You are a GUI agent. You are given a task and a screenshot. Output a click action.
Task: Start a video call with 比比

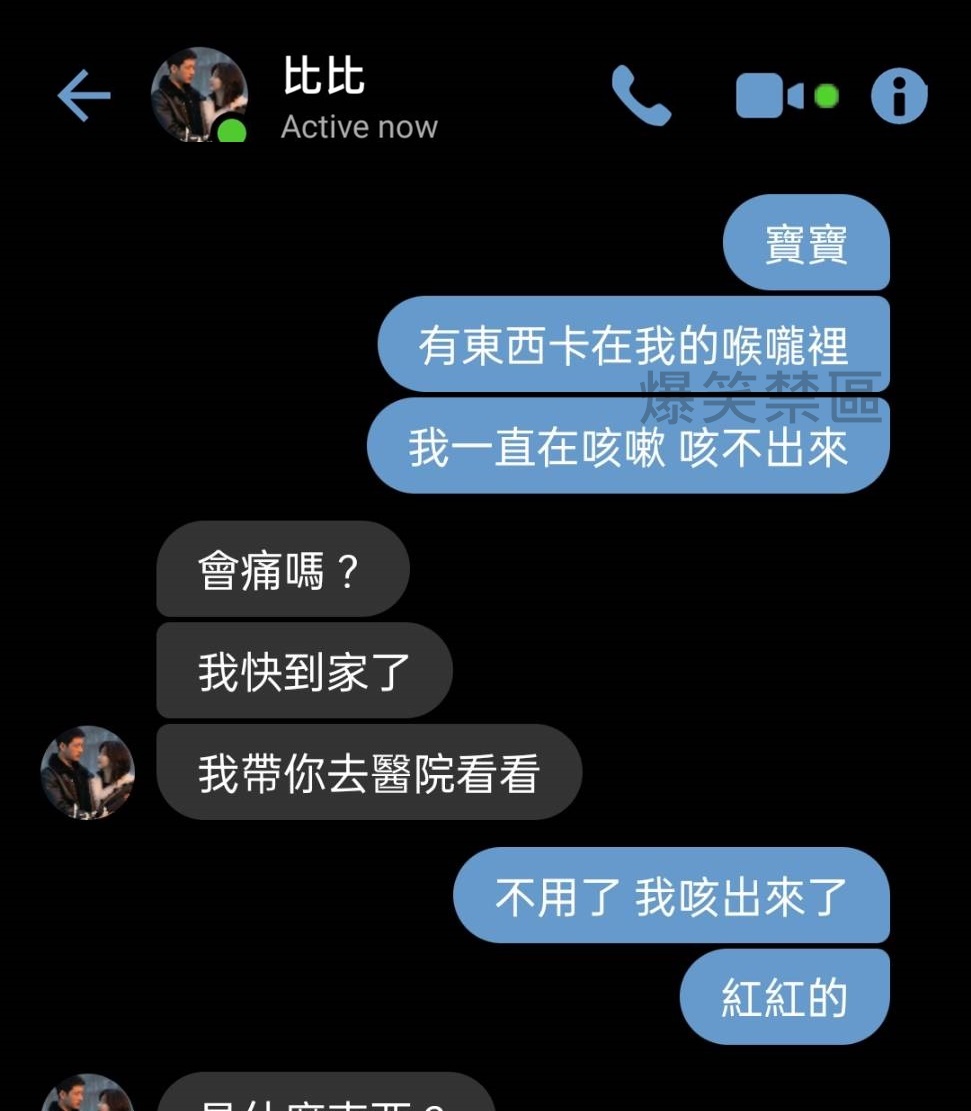click(771, 96)
